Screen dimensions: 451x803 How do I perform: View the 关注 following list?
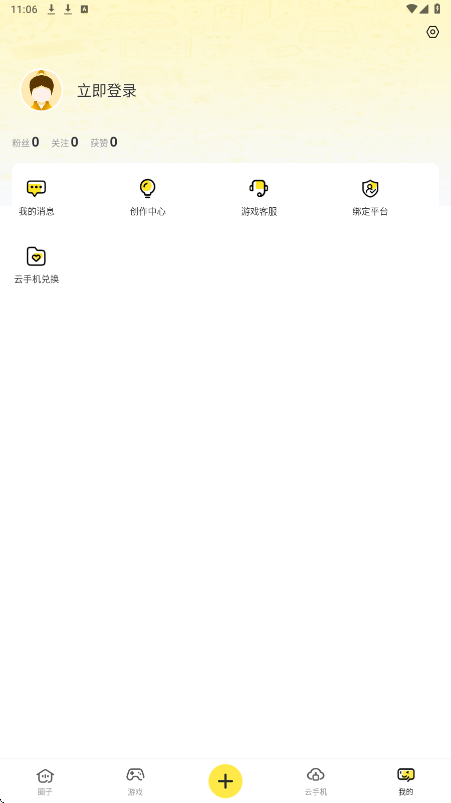click(x=65, y=142)
